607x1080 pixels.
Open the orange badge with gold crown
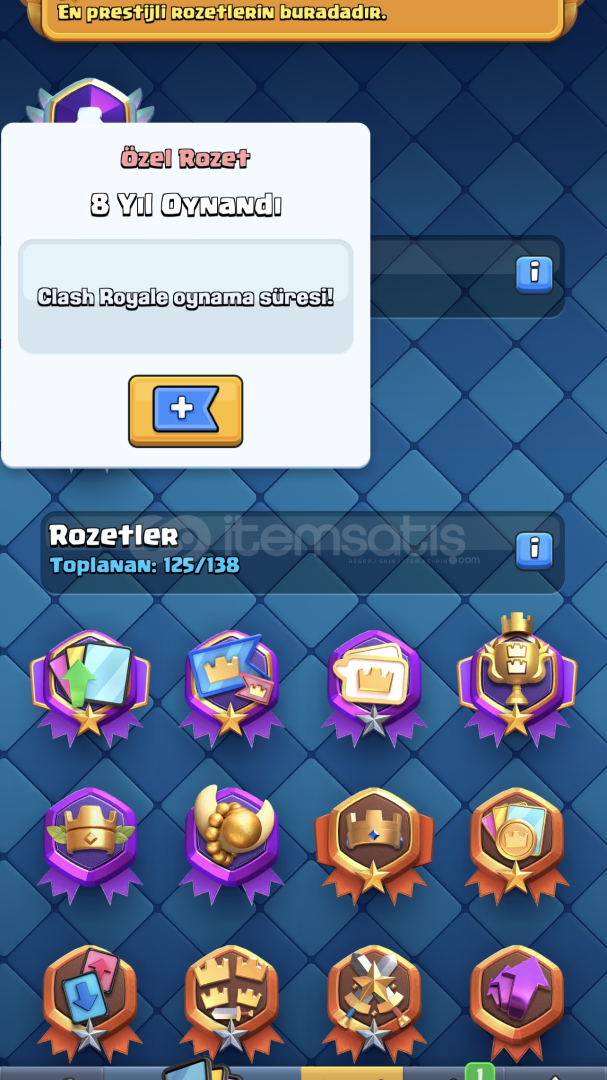(x=373, y=844)
